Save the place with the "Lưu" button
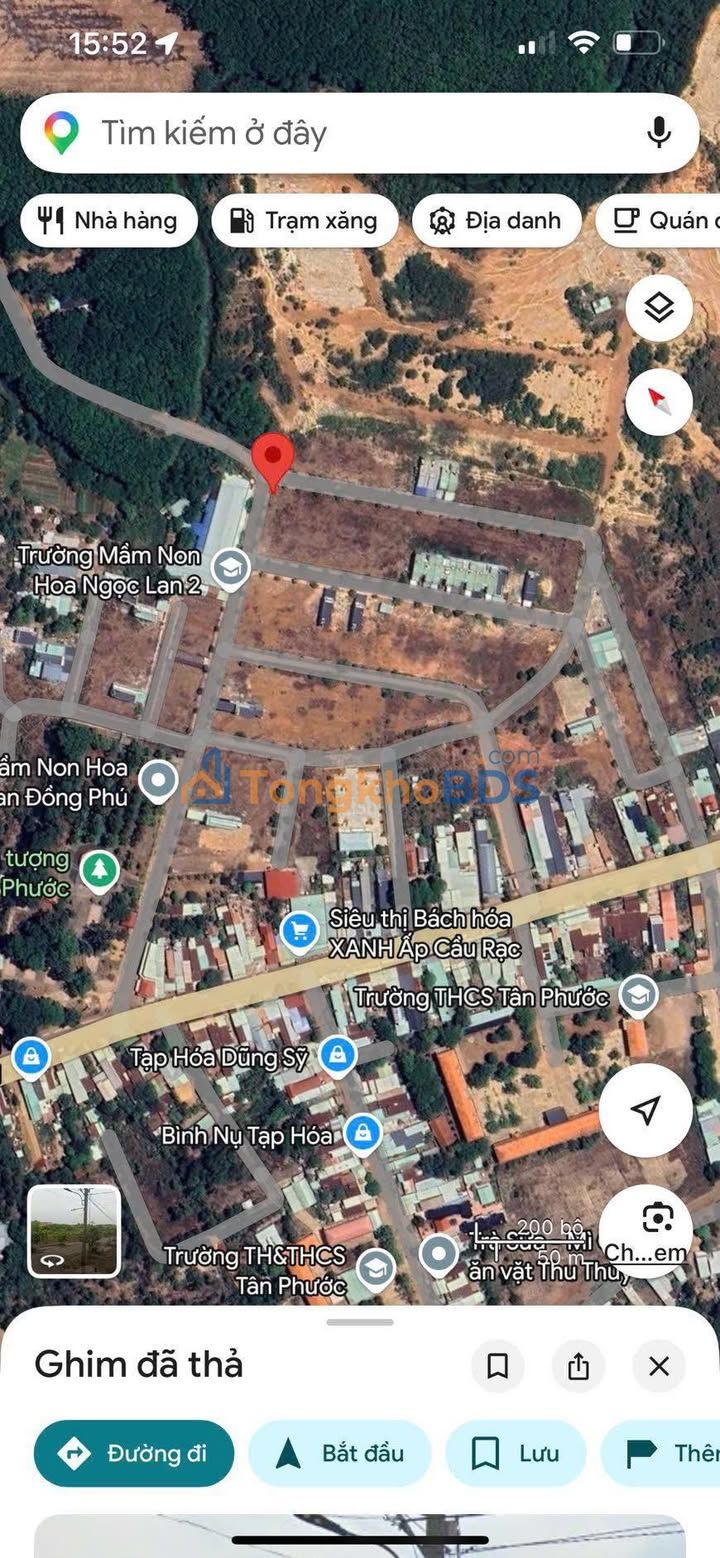This screenshot has width=720, height=1558. pos(516,1453)
